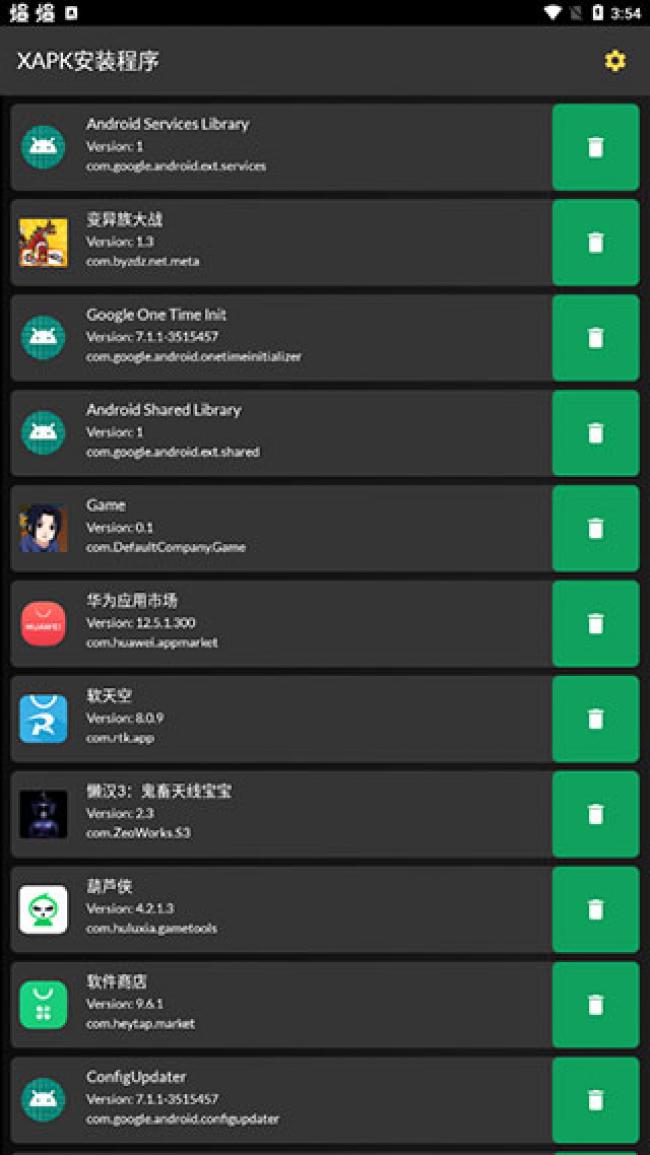This screenshot has height=1155, width=650.
Task: Delete Android Services Library
Action: (x=595, y=147)
